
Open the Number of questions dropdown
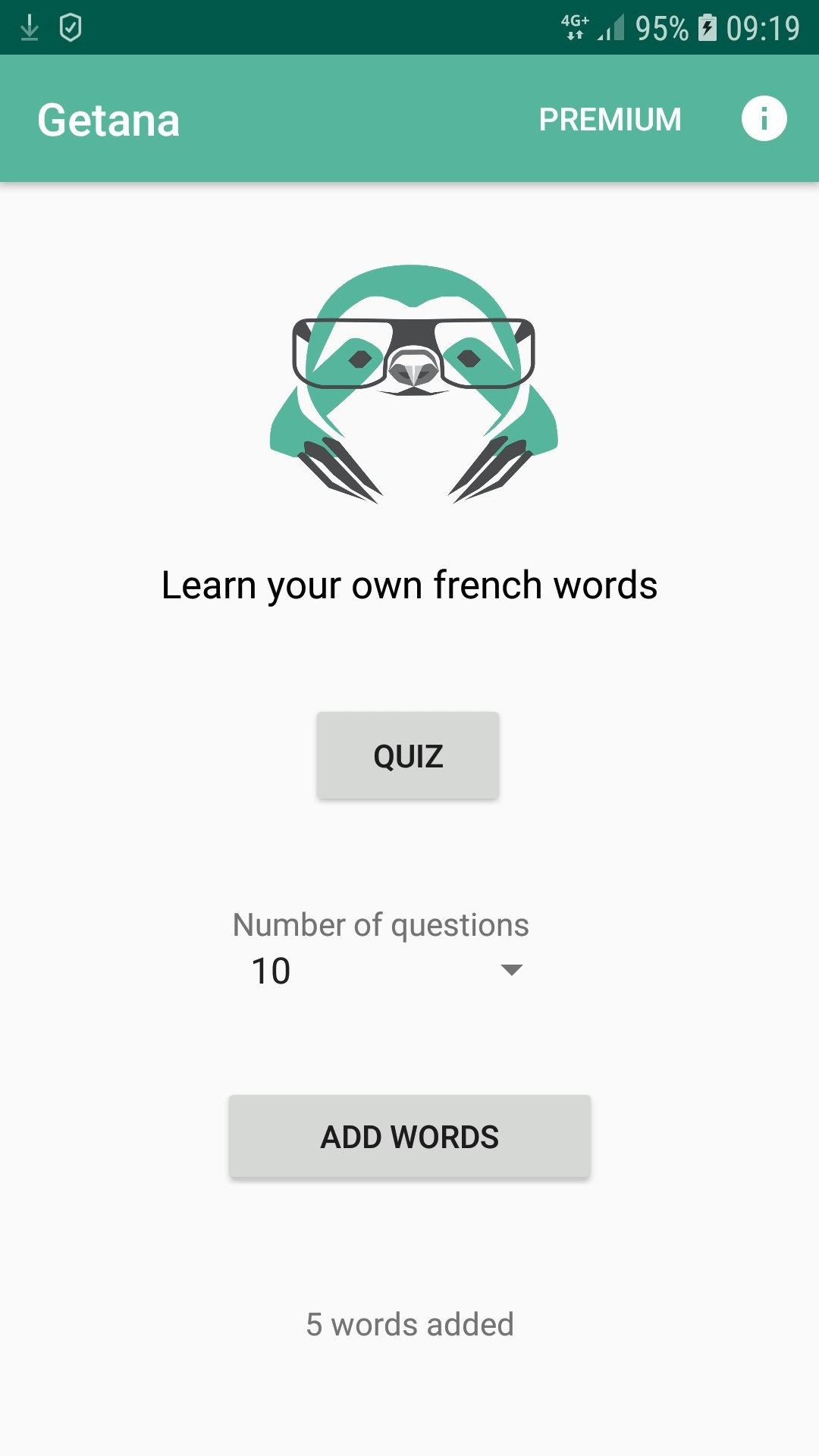point(379,971)
